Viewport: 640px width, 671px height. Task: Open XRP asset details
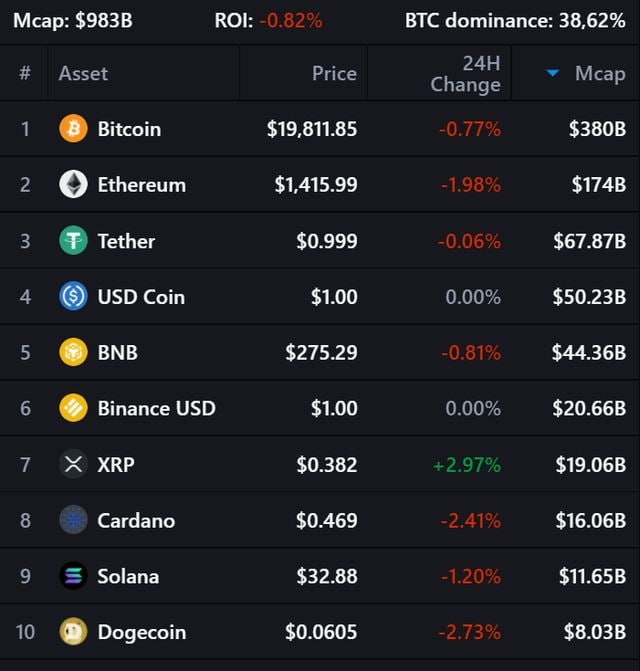(x=115, y=465)
